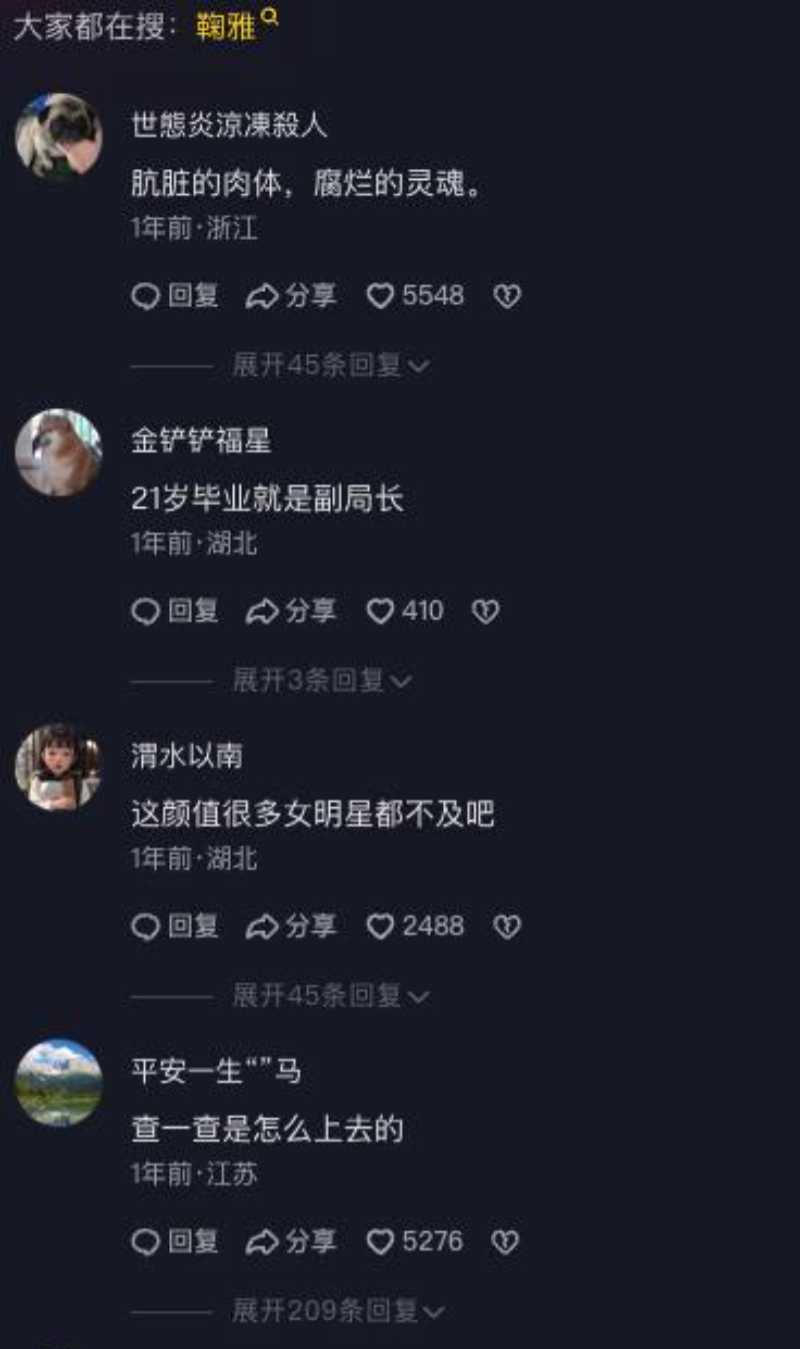The height and width of the screenshot is (1349, 800).
Task: Expand the 209 replies thread
Action: pyautogui.click(x=336, y=1311)
